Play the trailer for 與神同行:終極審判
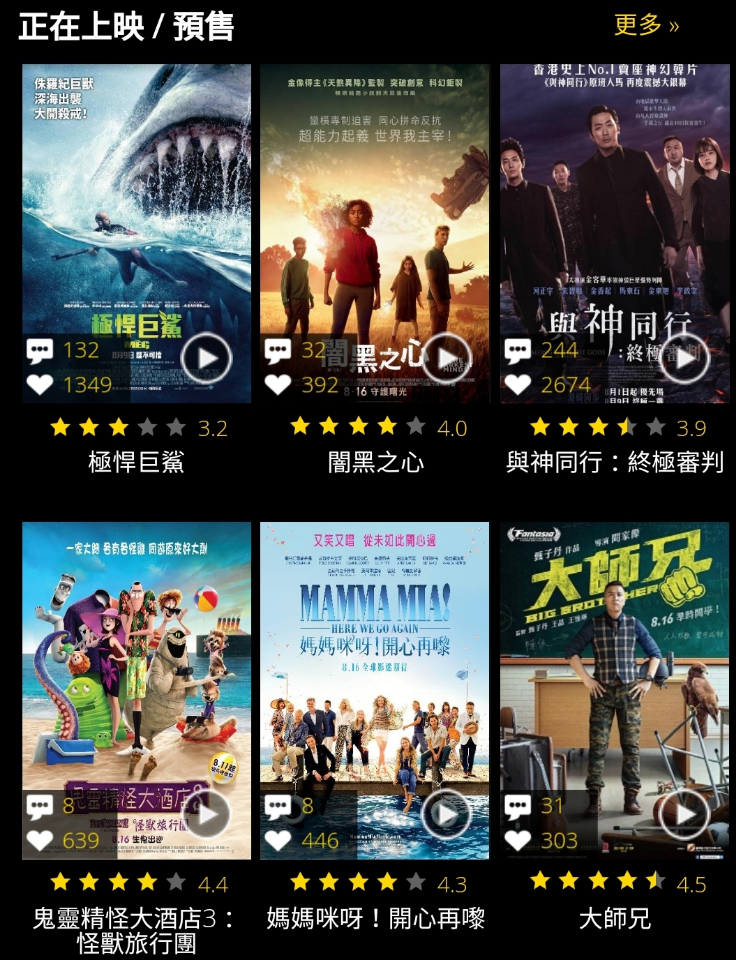Image resolution: width=736 pixels, height=960 pixels. coord(685,358)
